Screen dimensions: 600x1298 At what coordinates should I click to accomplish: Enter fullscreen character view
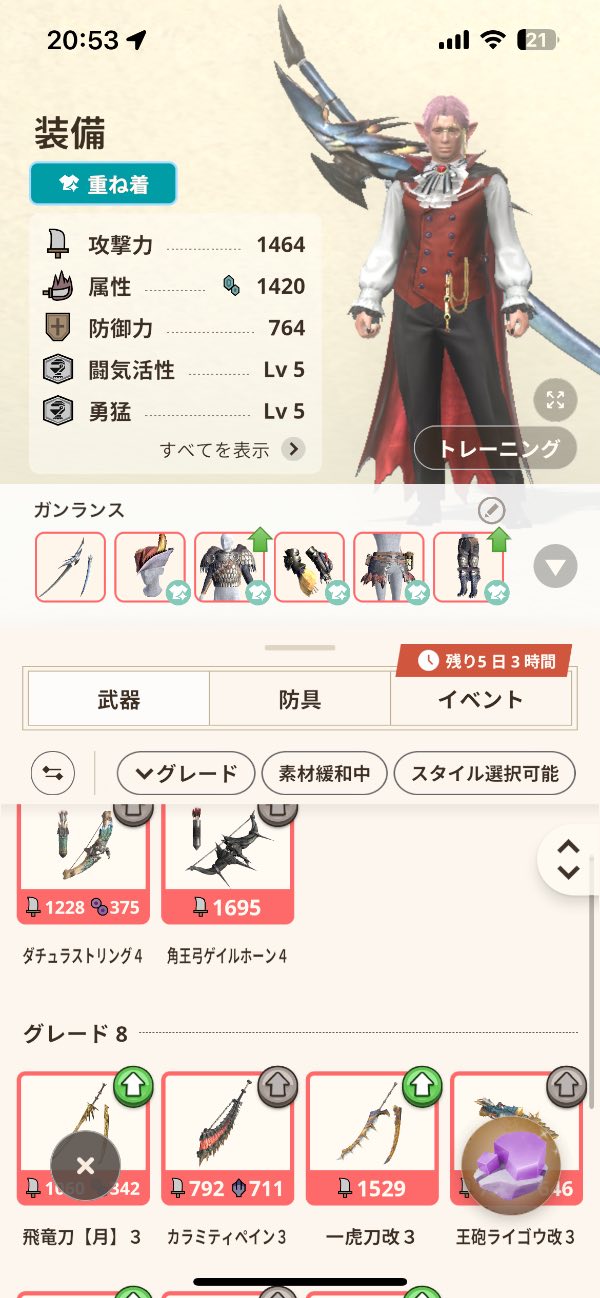pos(556,400)
